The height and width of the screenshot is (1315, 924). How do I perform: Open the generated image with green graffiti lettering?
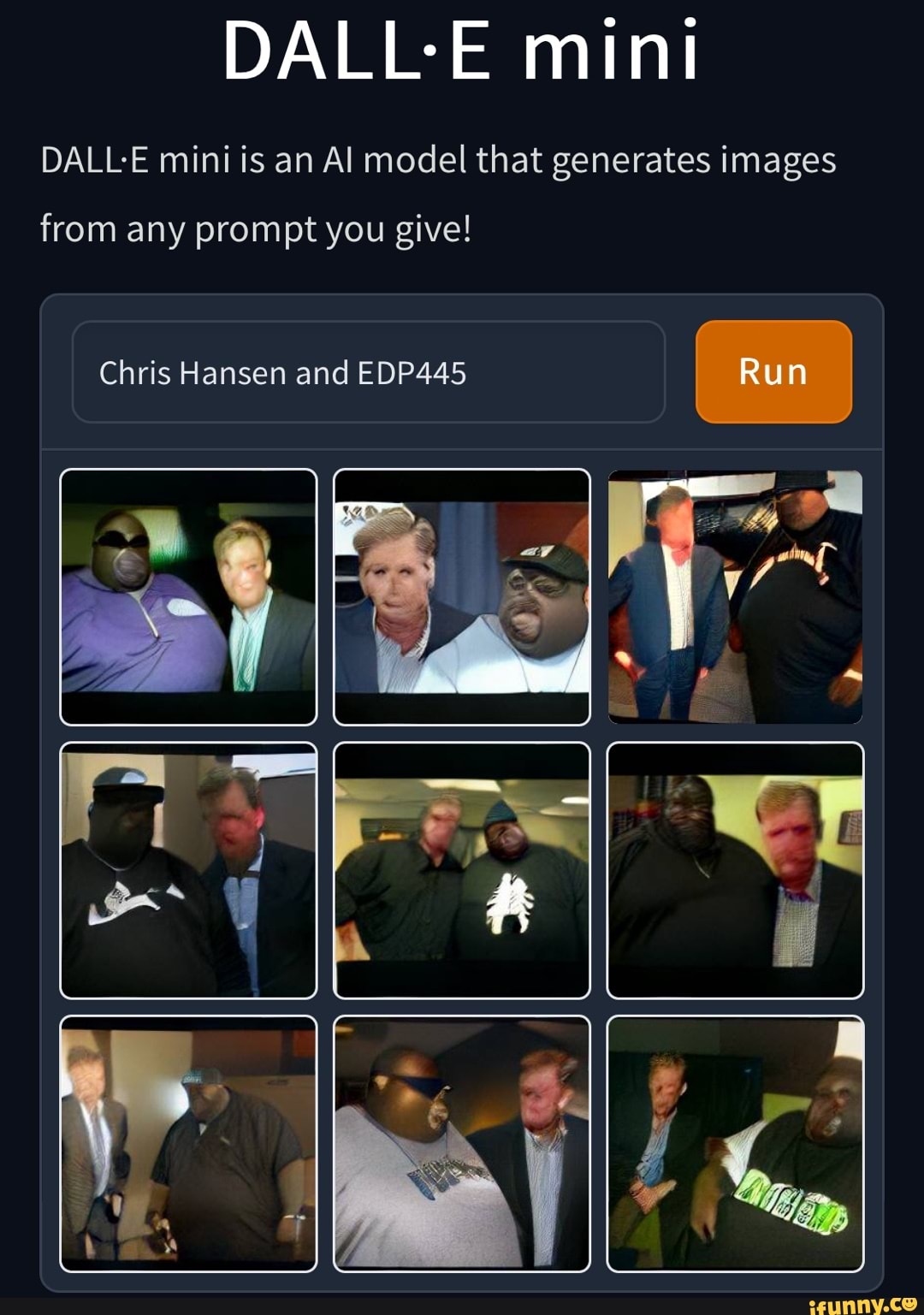pos(735,1143)
